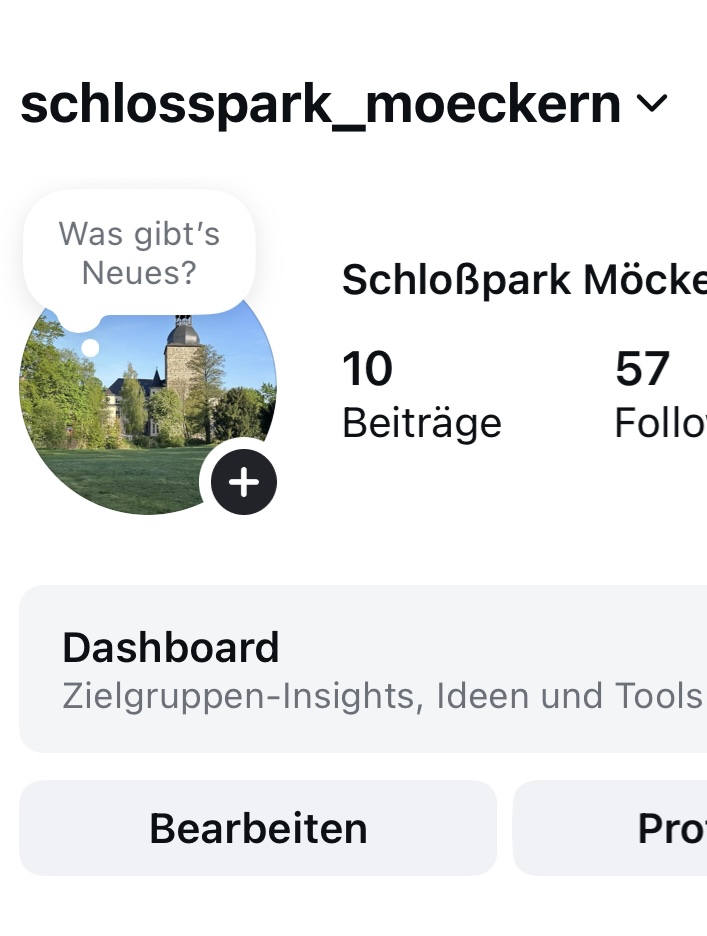Tap Bearbeiten to edit the profile
This screenshot has width=707, height=936.
tap(258, 828)
